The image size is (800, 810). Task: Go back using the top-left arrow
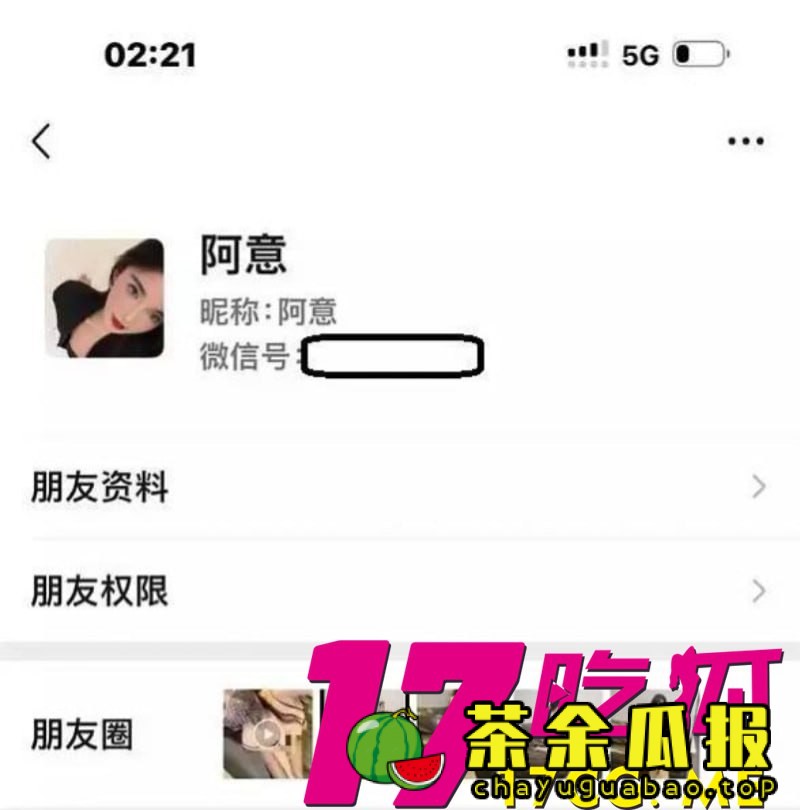(x=41, y=141)
